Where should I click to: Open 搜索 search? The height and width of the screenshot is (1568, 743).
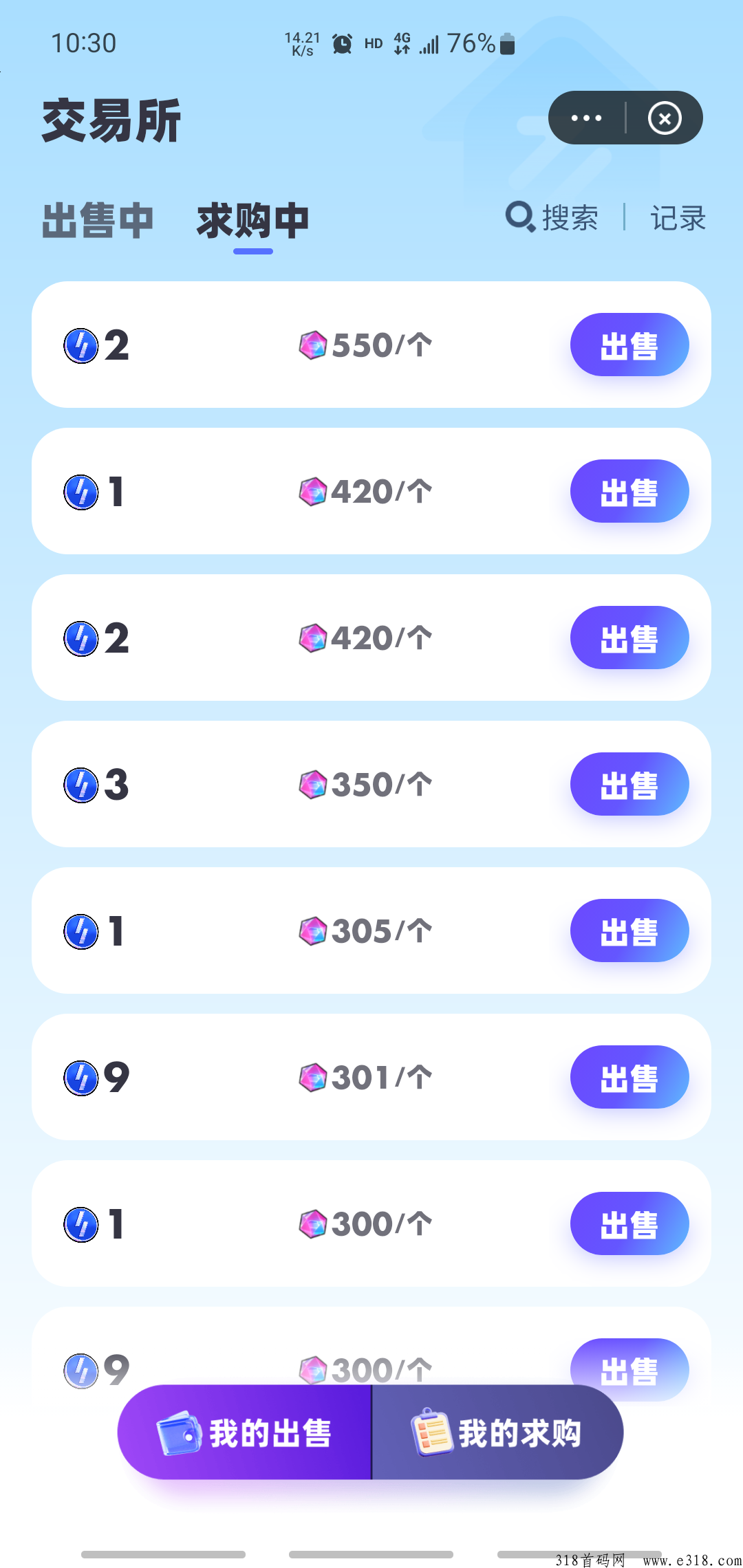point(552,218)
